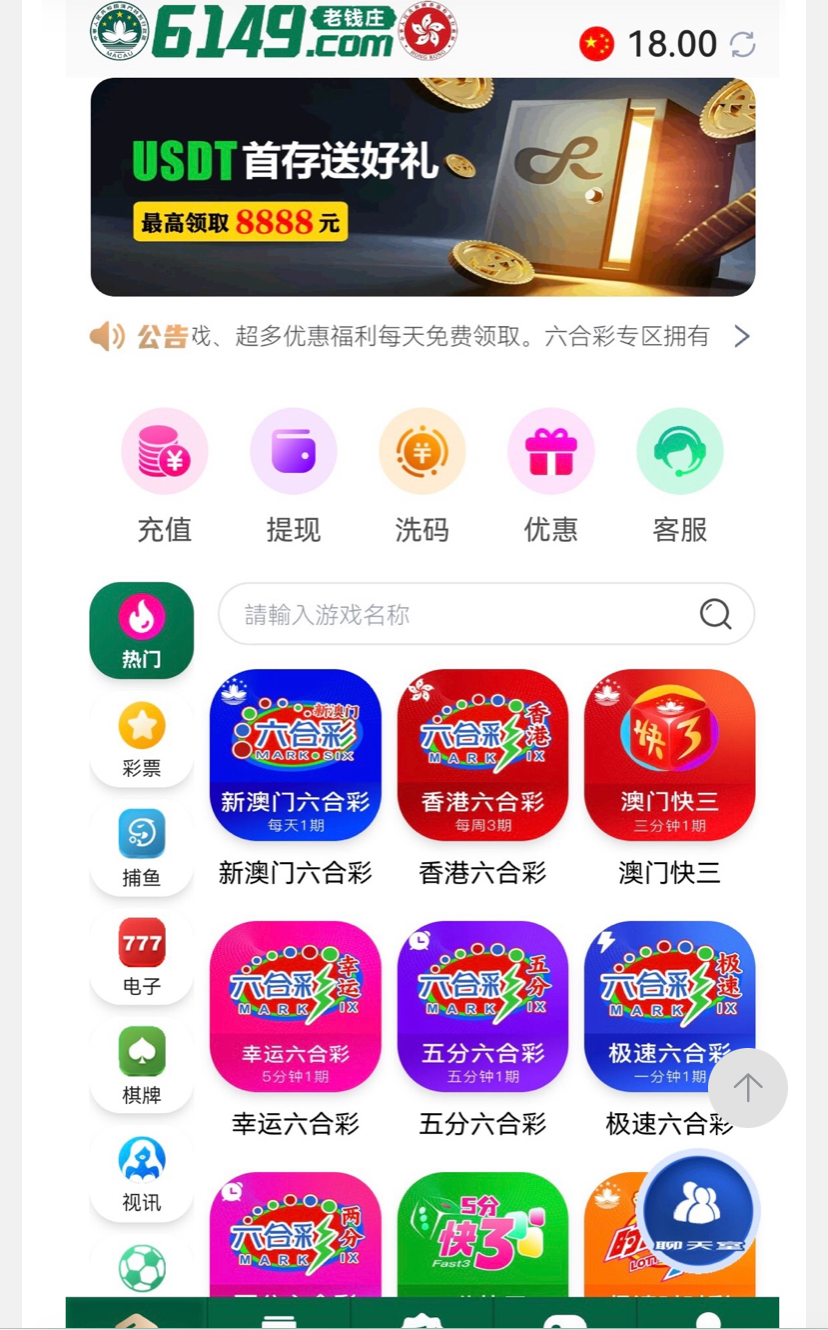Select the 电子 slots category
The image size is (828, 1330).
pos(142,958)
